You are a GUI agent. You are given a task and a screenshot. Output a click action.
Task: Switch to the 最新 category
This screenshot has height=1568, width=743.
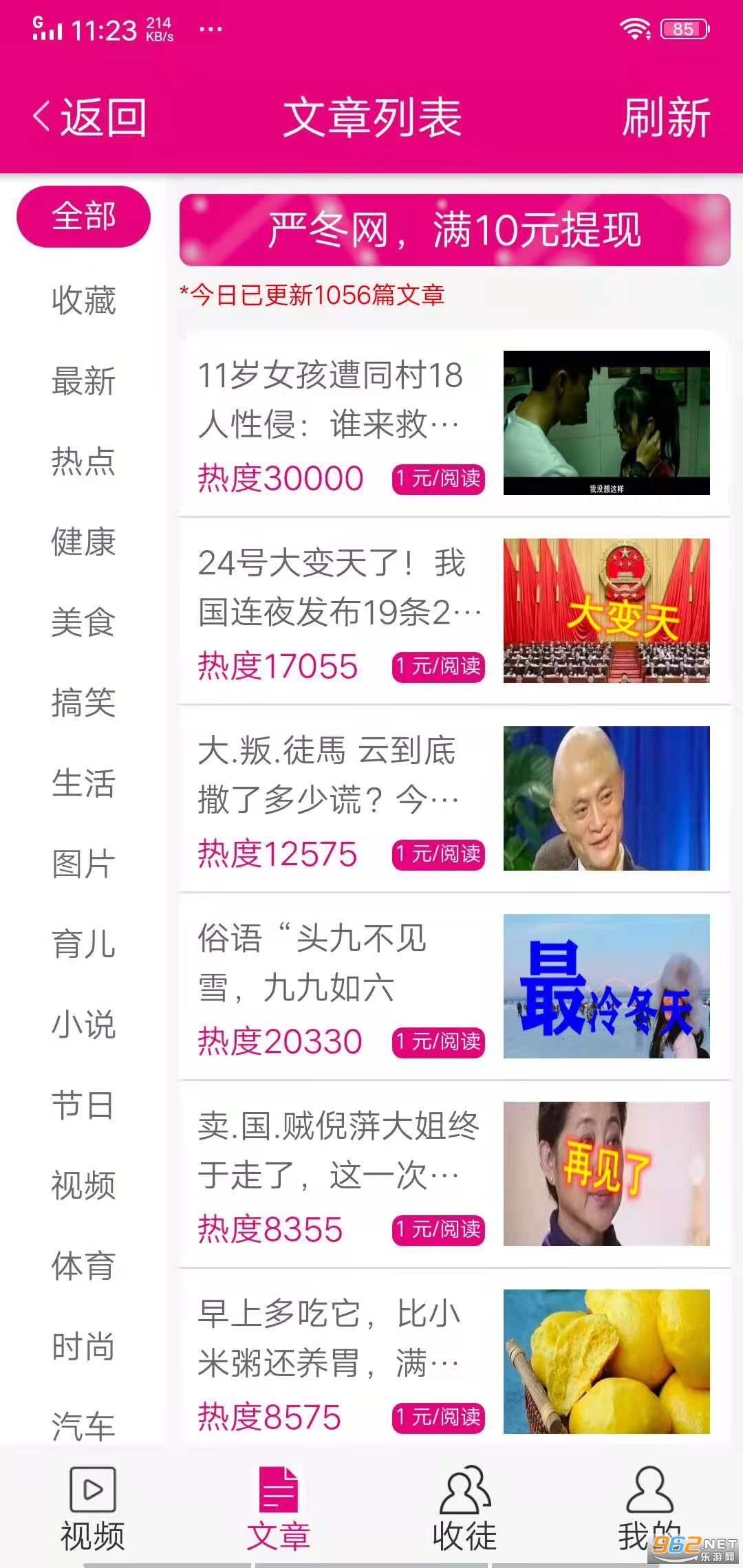(83, 381)
